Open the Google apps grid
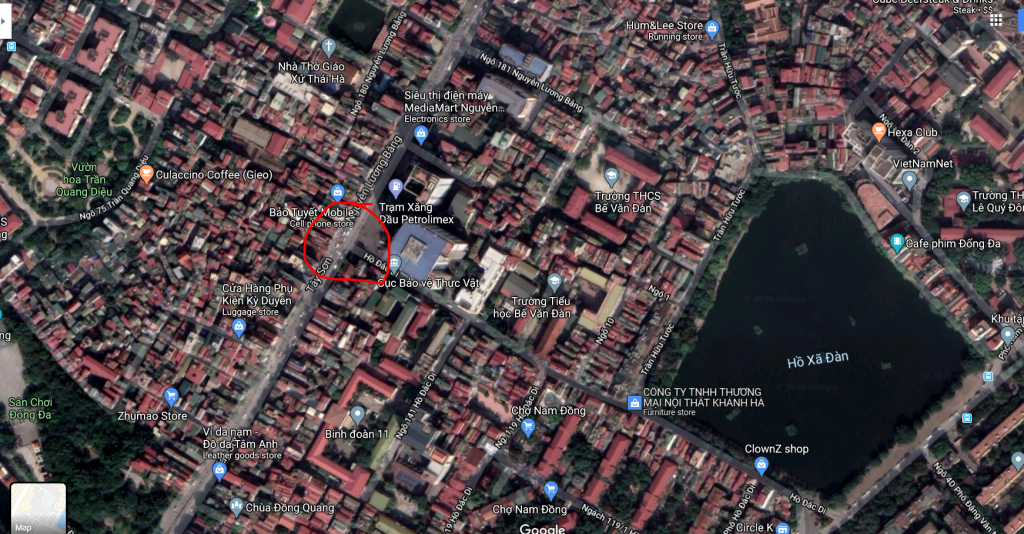The width and height of the screenshot is (1024, 534). [996, 20]
